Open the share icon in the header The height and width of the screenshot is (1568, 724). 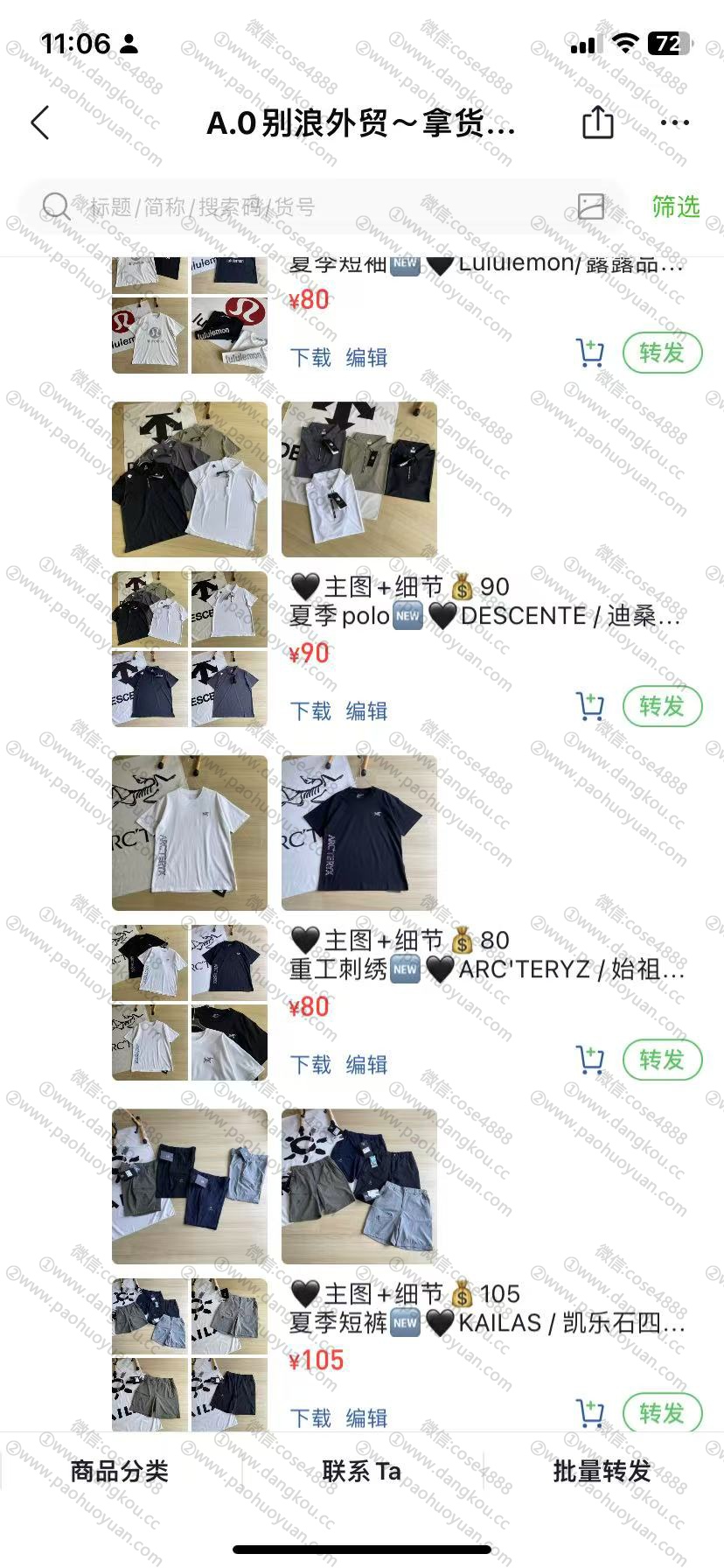pyautogui.click(x=598, y=122)
